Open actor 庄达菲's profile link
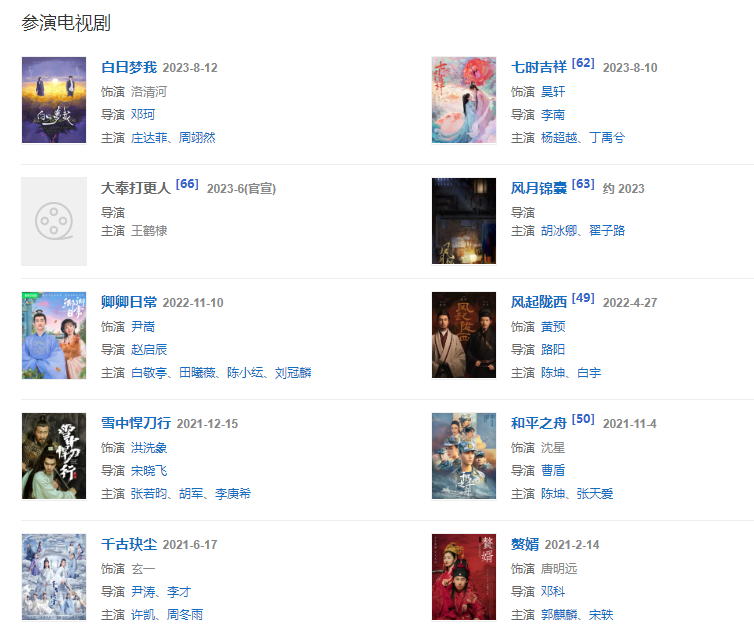The height and width of the screenshot is (633, 754). pyautogui.click(x=151, y=137)
